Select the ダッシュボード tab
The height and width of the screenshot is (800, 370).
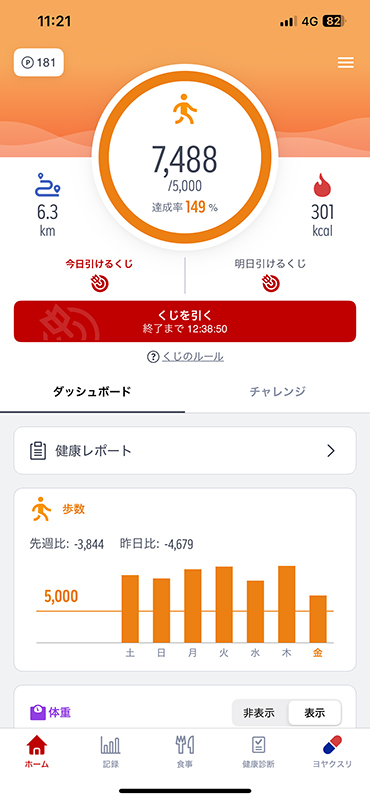click(92, 392)
